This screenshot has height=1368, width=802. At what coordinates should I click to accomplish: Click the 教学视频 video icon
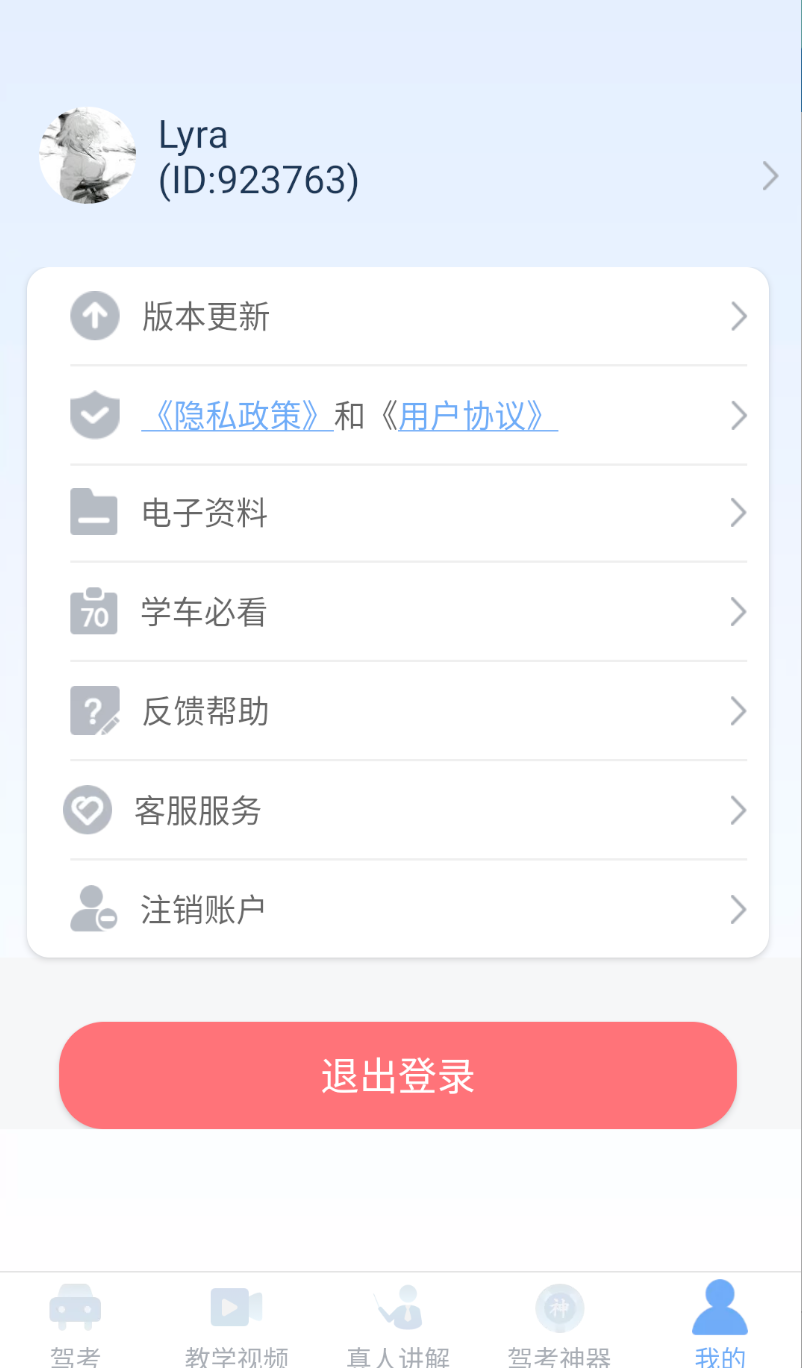click(x=236, y=1304)
